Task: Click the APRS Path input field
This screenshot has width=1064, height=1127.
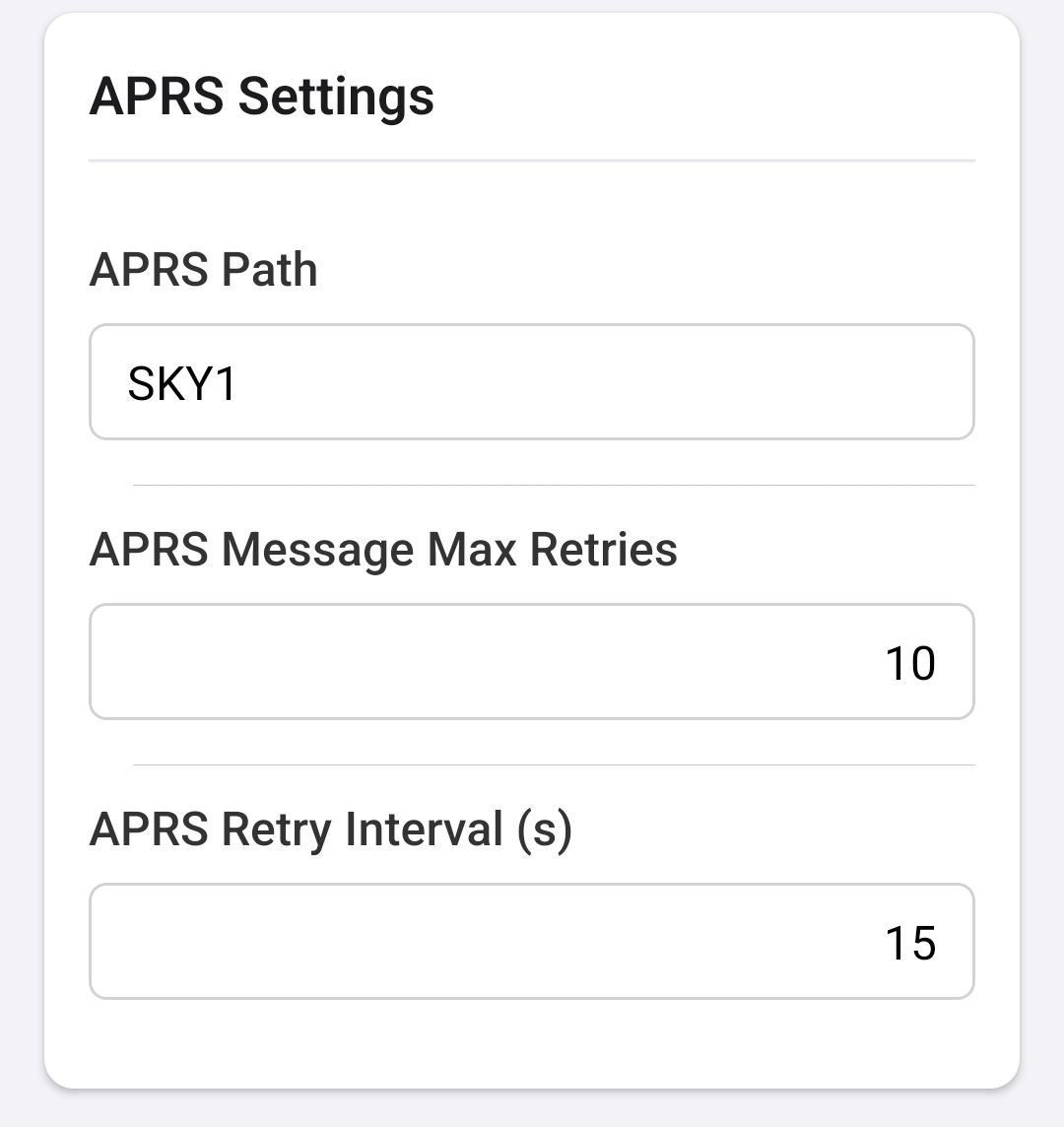Action: click(532, 381)
